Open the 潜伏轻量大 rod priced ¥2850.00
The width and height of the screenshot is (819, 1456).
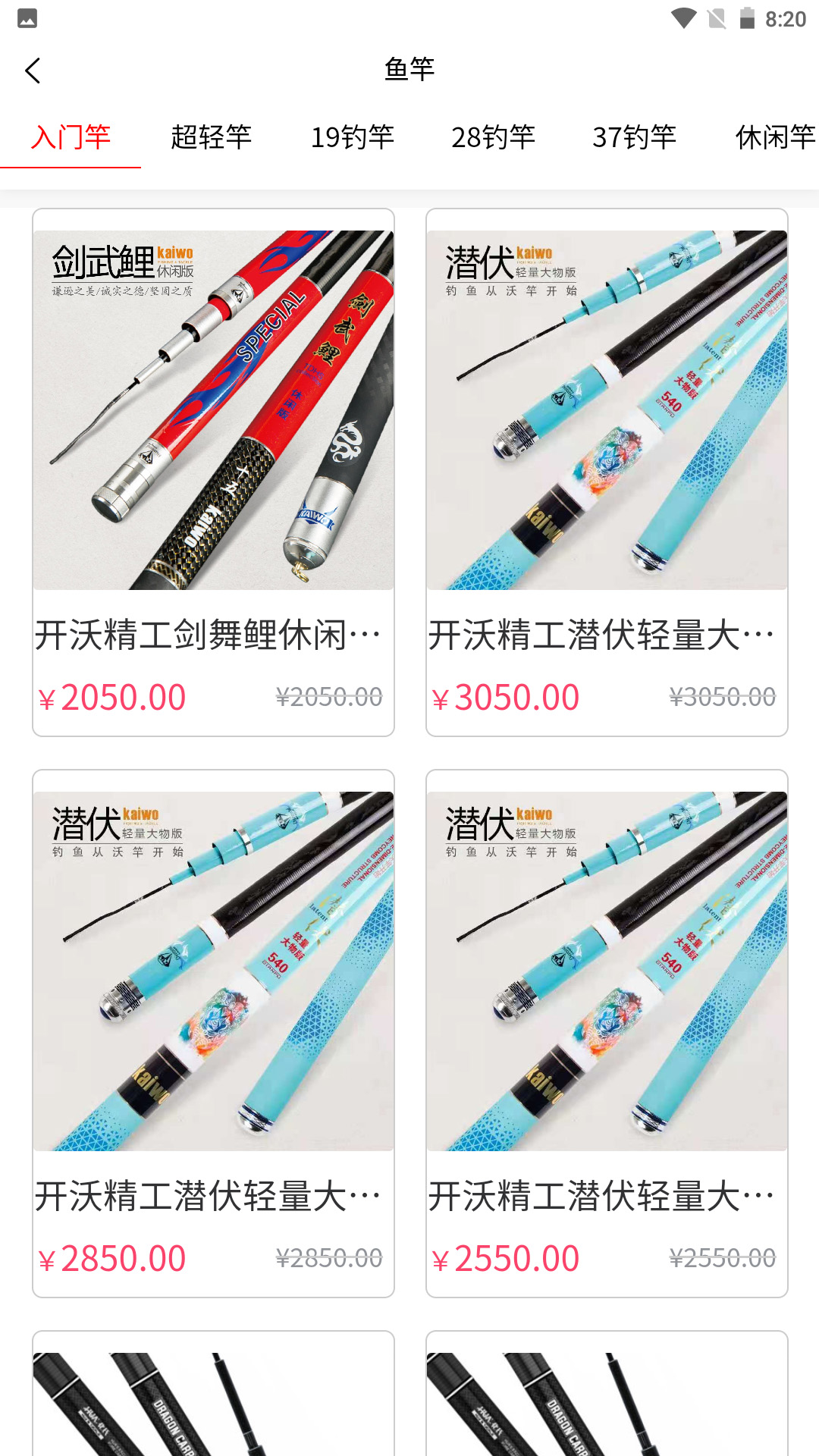click(x=213, y=1033)
